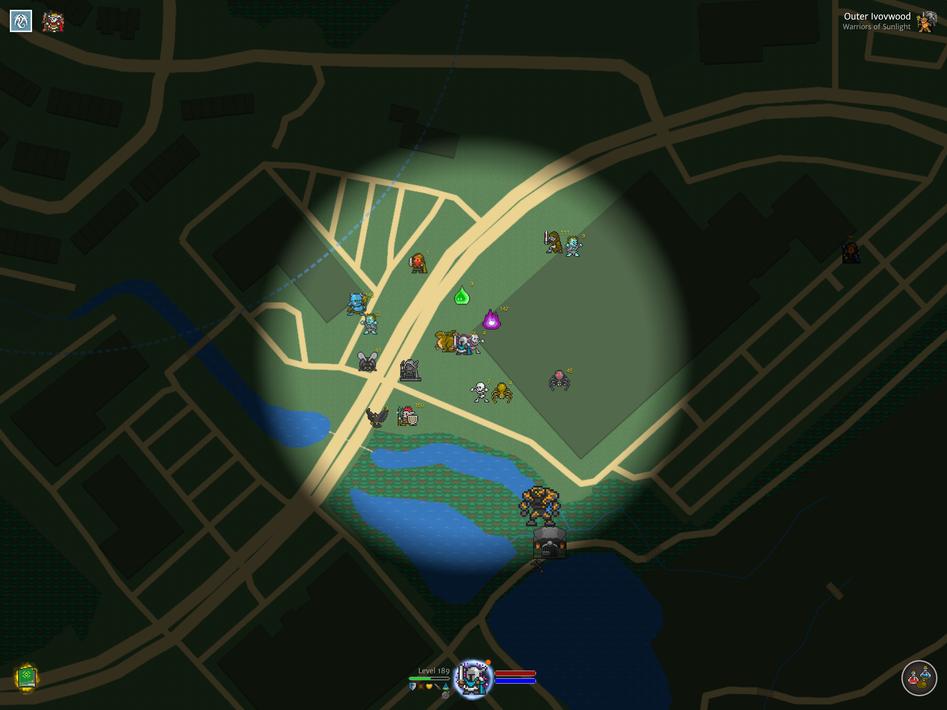Open the potions quick-use button
The image size is (947, 710).
click(x=919, y=677)
